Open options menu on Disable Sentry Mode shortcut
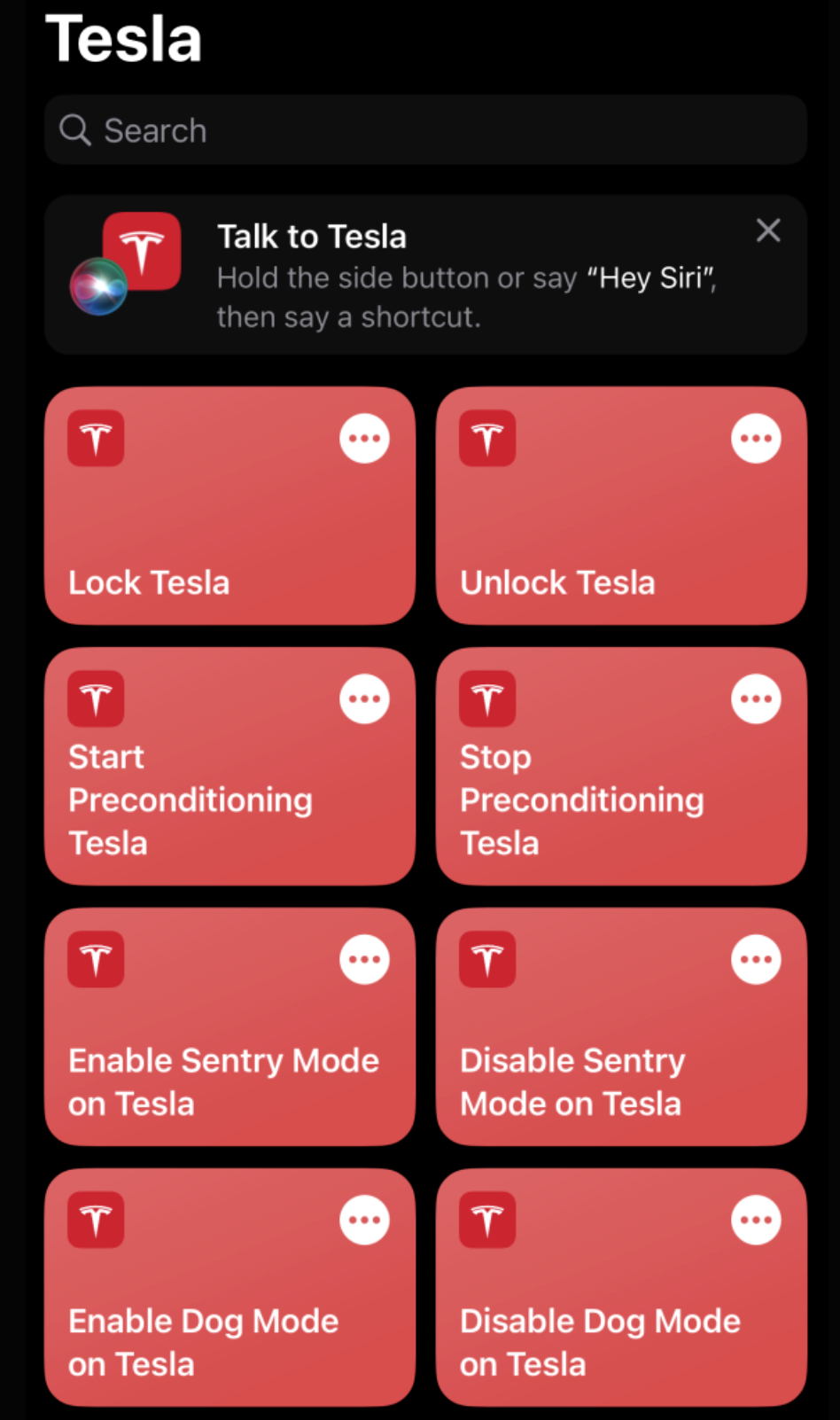Screen dimensions: 840x1420 [x=756, y=959]
